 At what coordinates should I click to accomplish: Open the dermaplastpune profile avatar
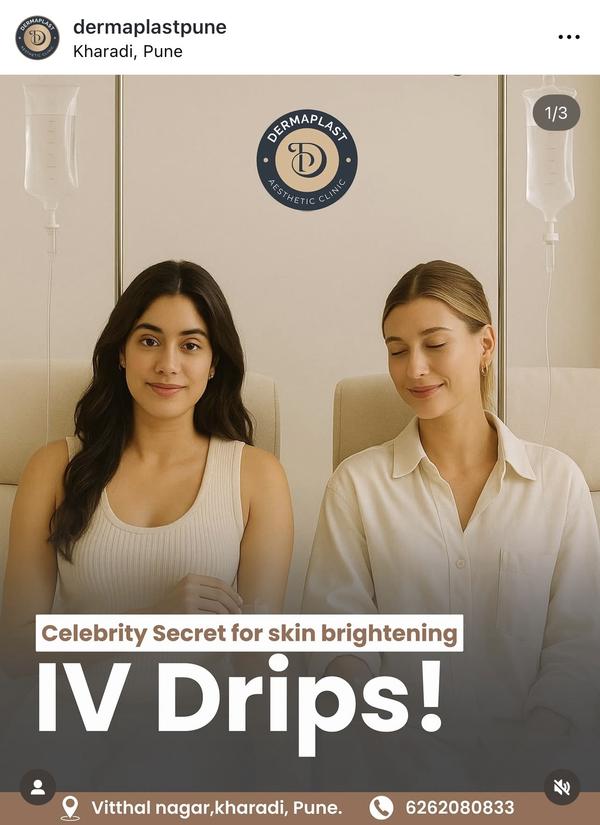pos(37,37)
